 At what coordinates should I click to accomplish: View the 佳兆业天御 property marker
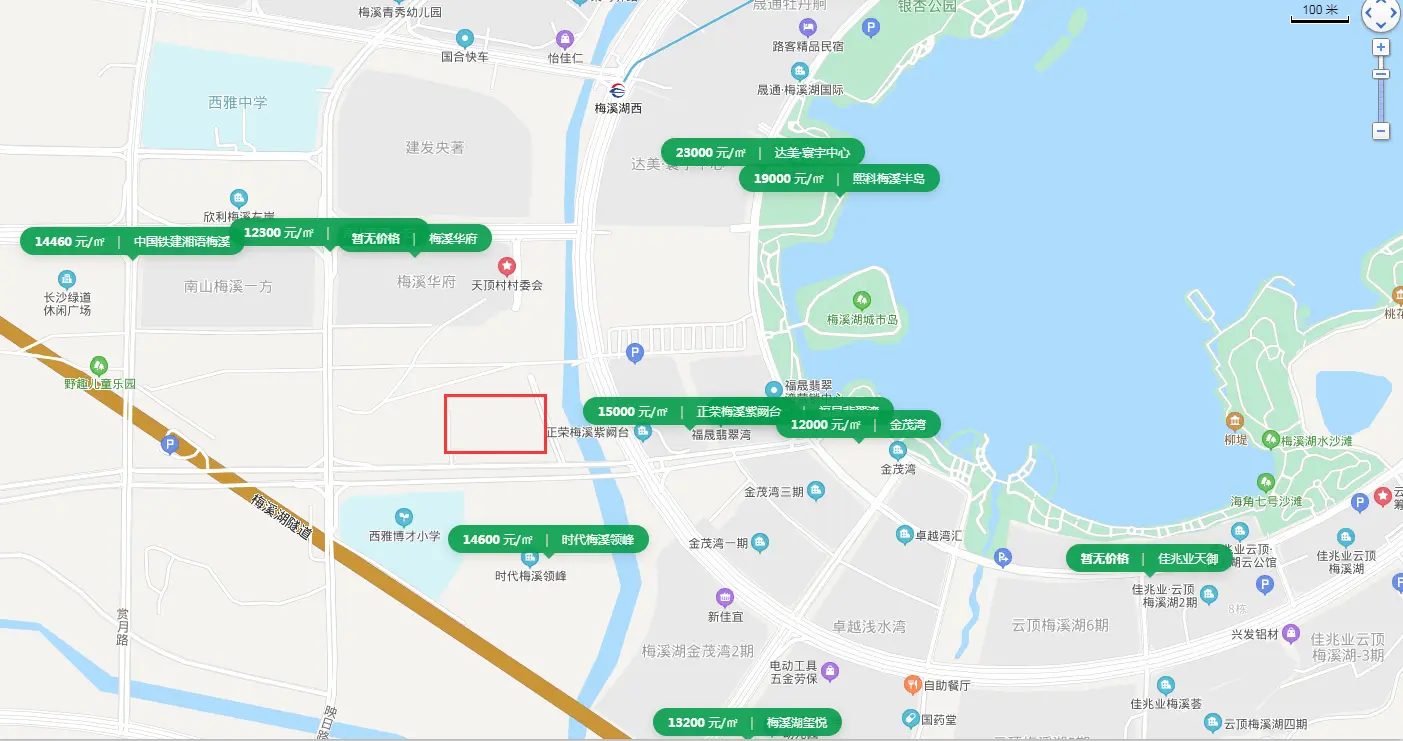(x=1148, y=558)
